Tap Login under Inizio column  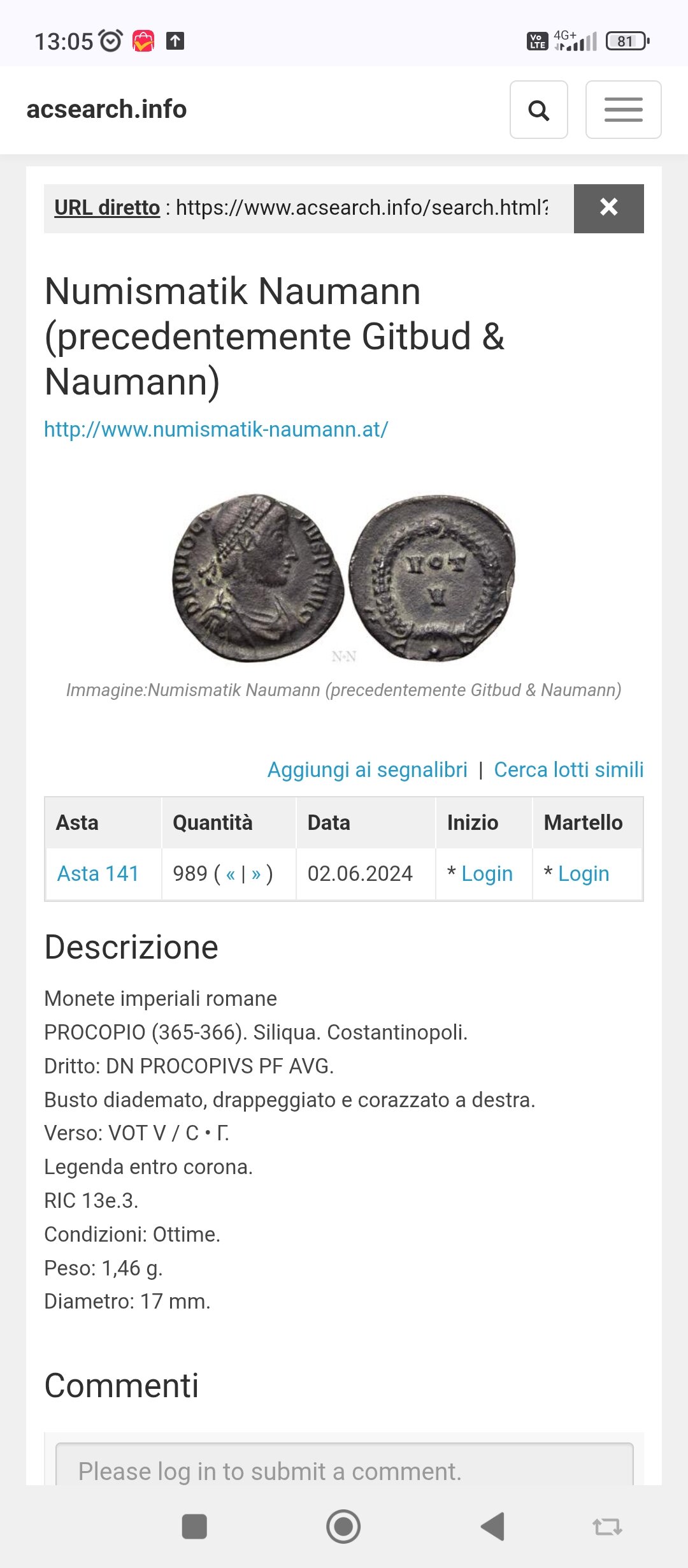[487, 873]
